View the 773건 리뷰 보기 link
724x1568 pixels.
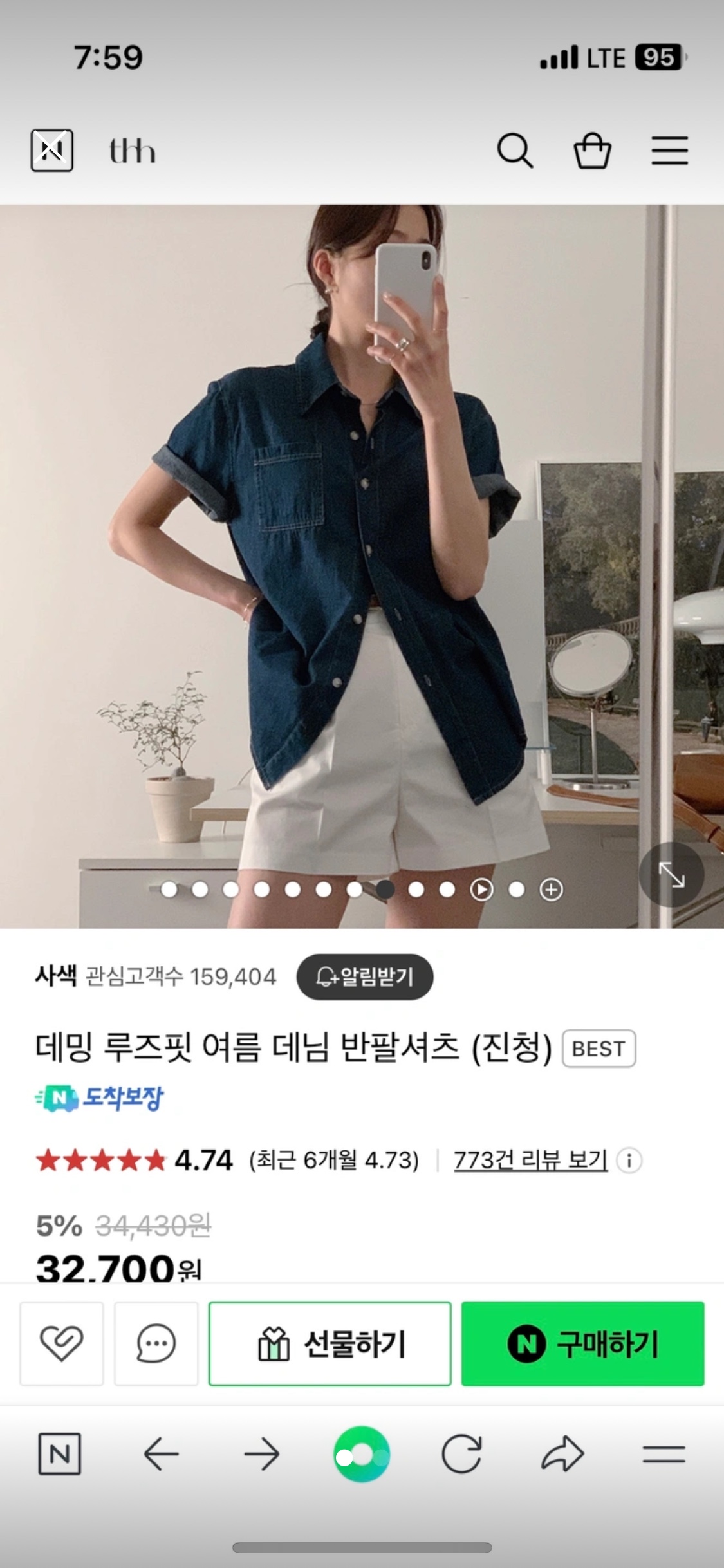[530, 1161]
